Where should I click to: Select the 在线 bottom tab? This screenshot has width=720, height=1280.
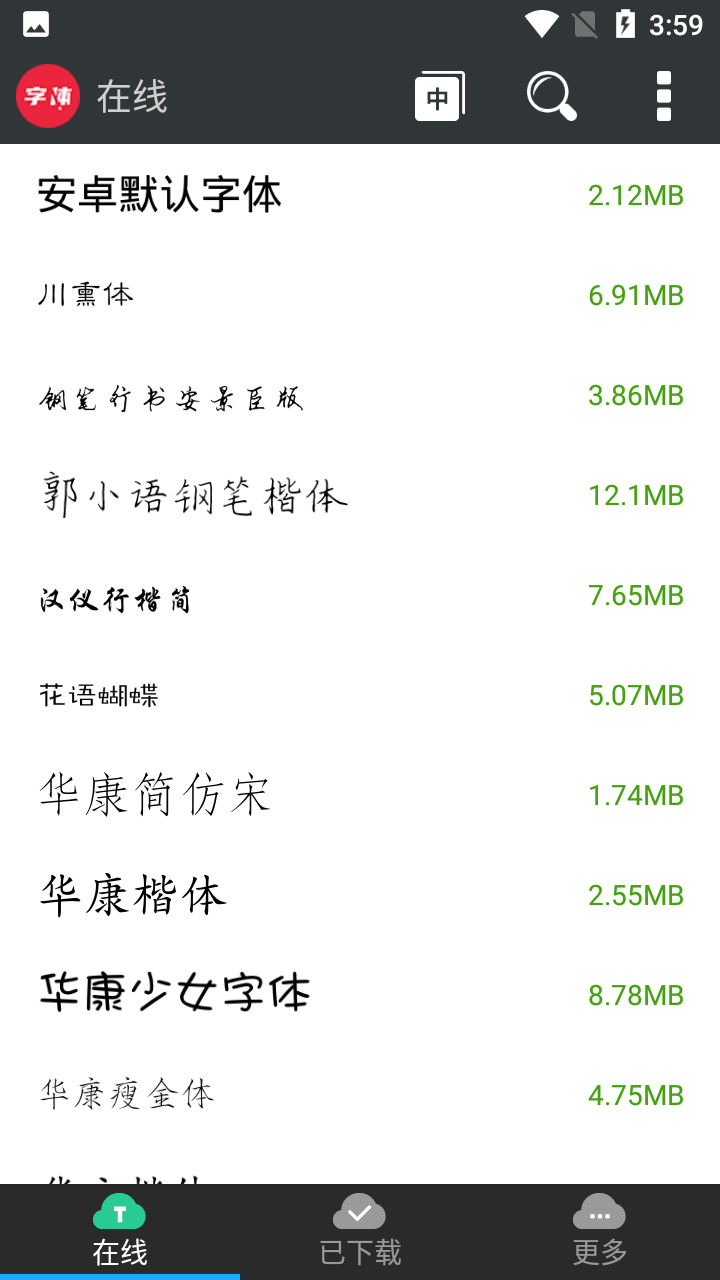pos(120,1231)
